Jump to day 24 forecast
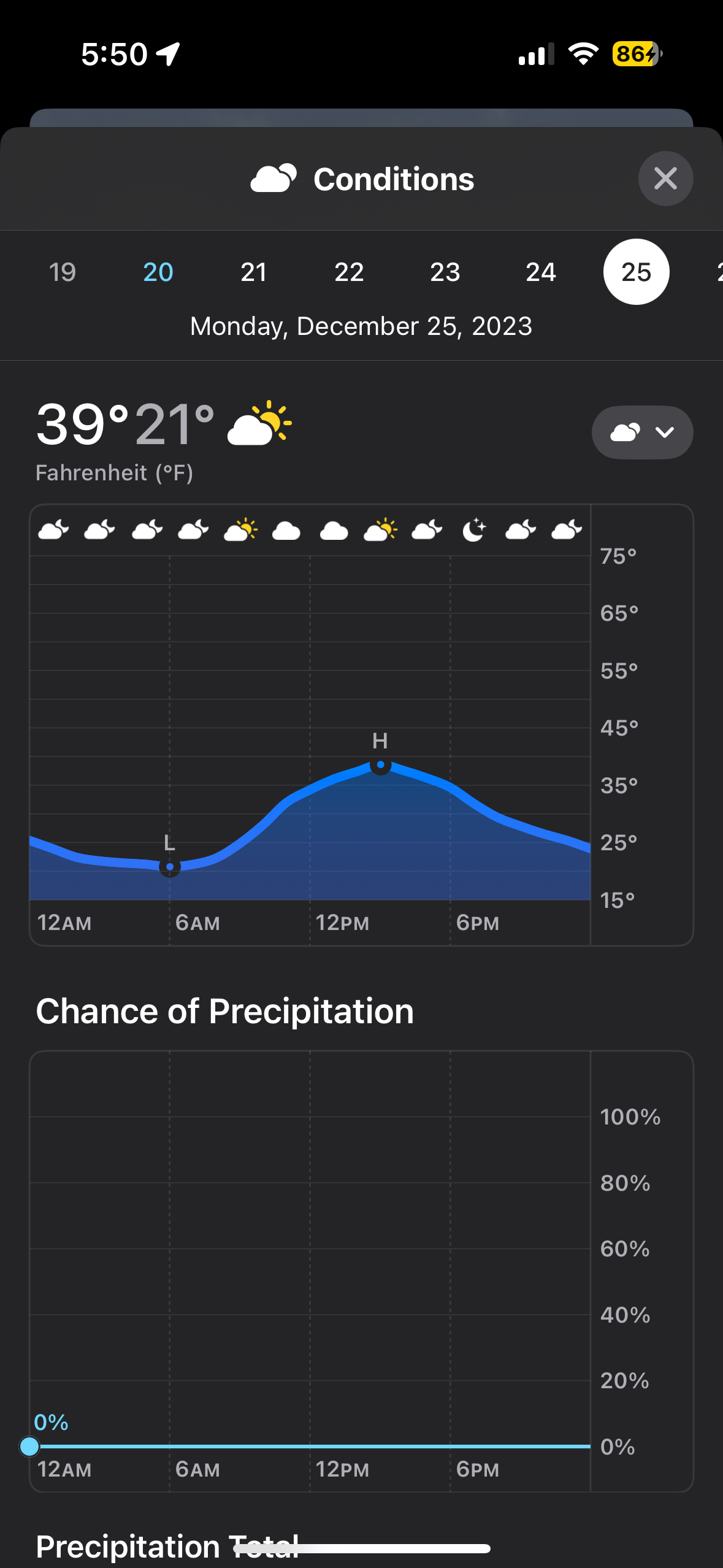723x1568 pixels. 541,272
